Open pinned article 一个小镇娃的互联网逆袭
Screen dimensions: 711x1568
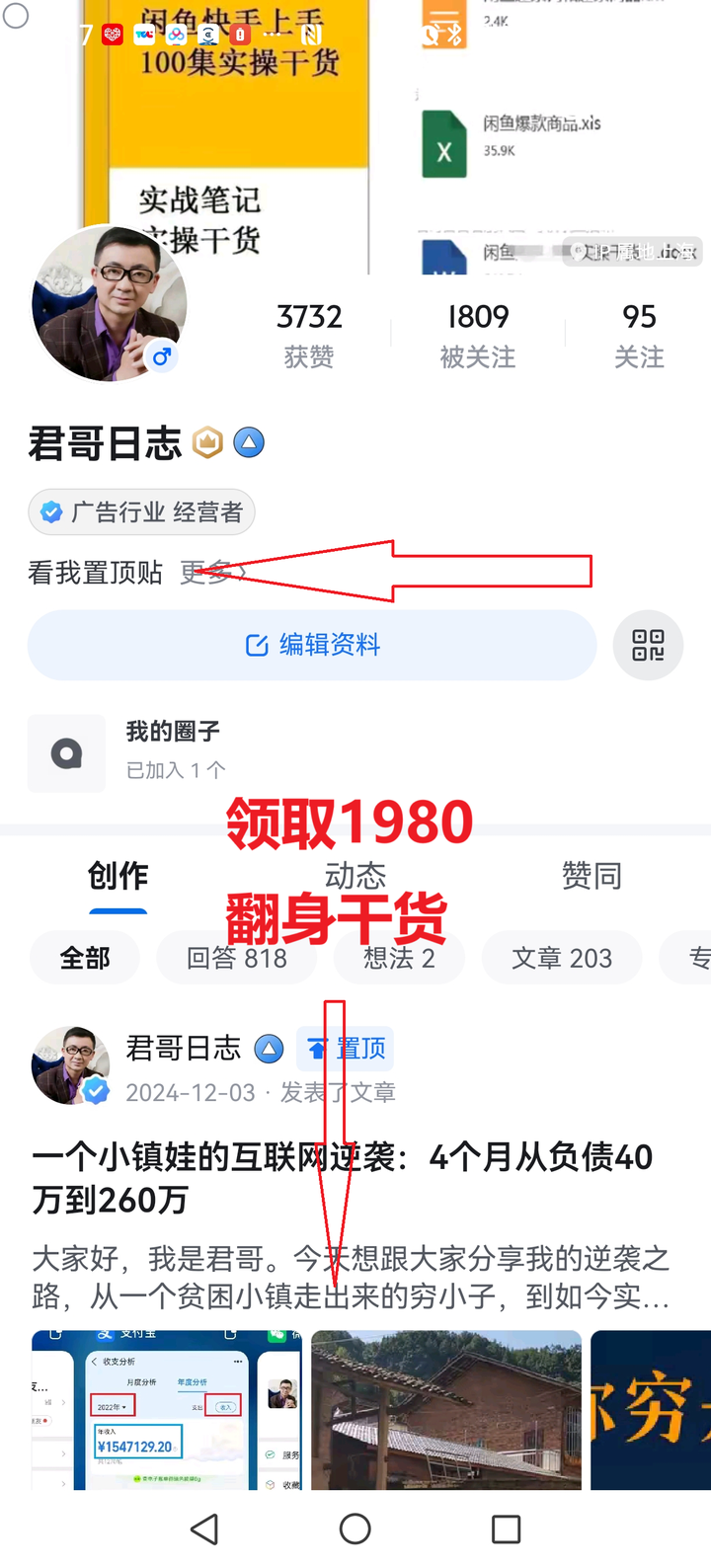[343, 1177]
